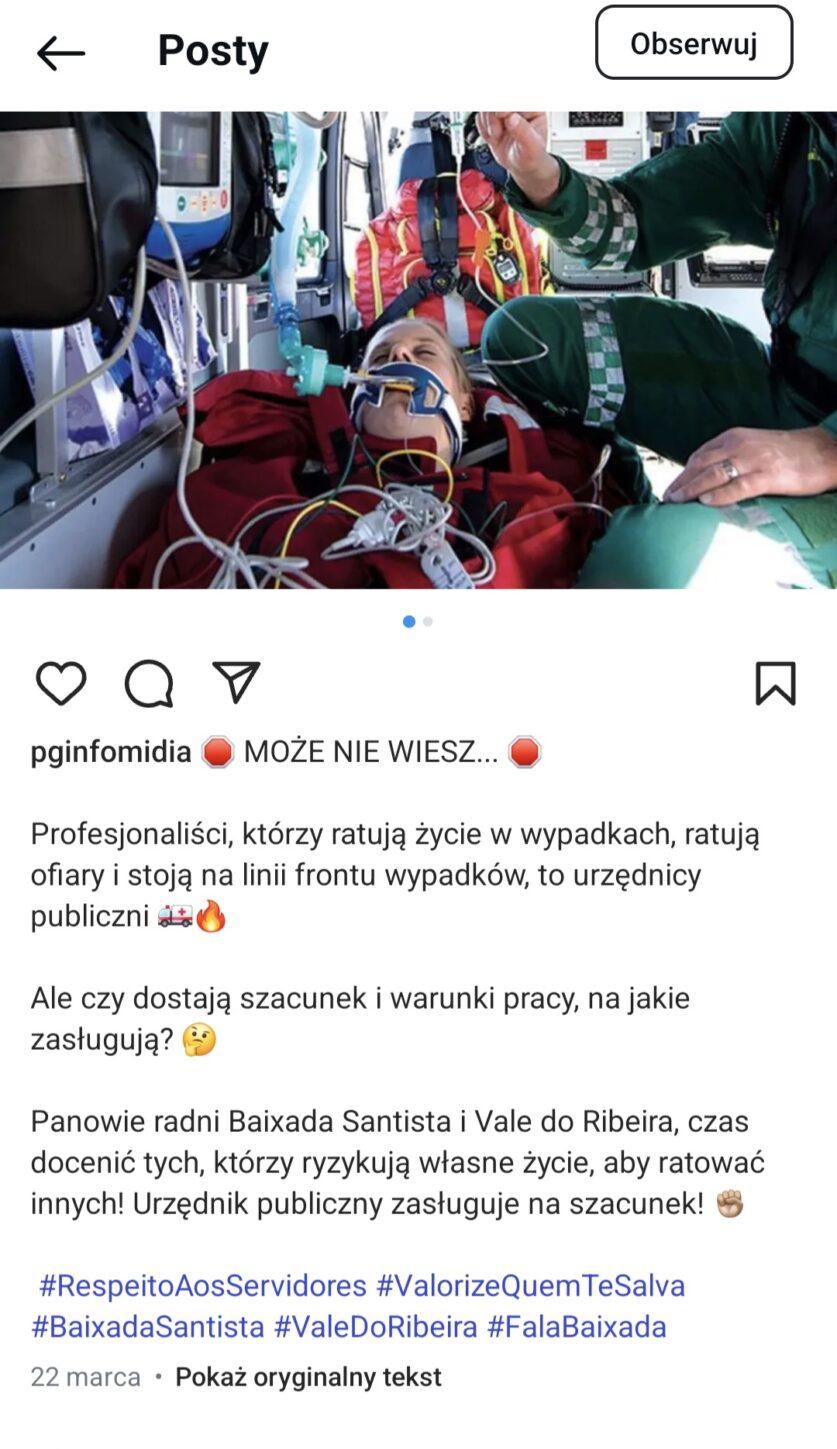This screenshot has width=837, height=1449.
Task: Open the pginfomidia profile
Action: pos(110,752)
